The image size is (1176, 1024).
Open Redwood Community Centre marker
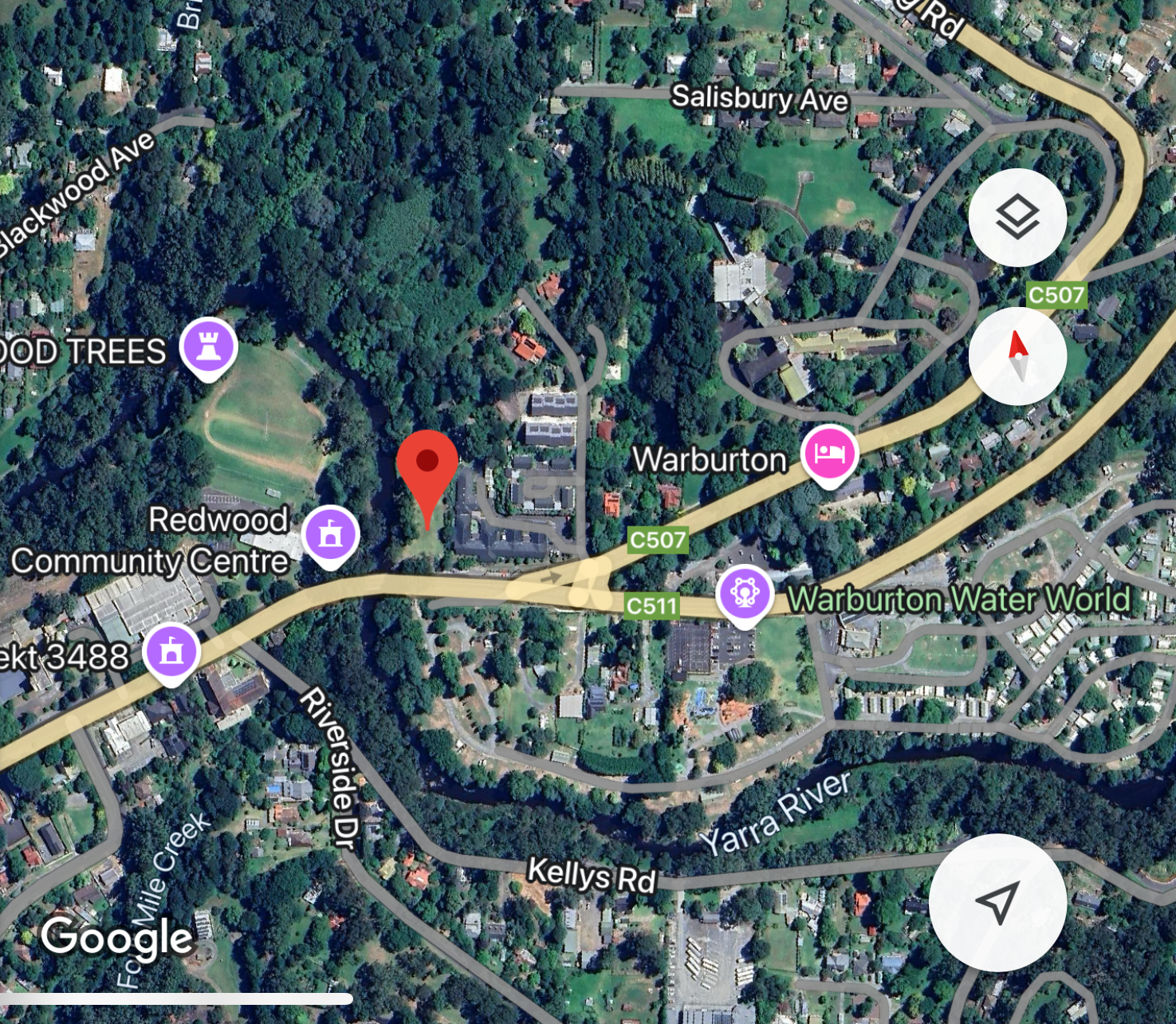click(330, 534)
